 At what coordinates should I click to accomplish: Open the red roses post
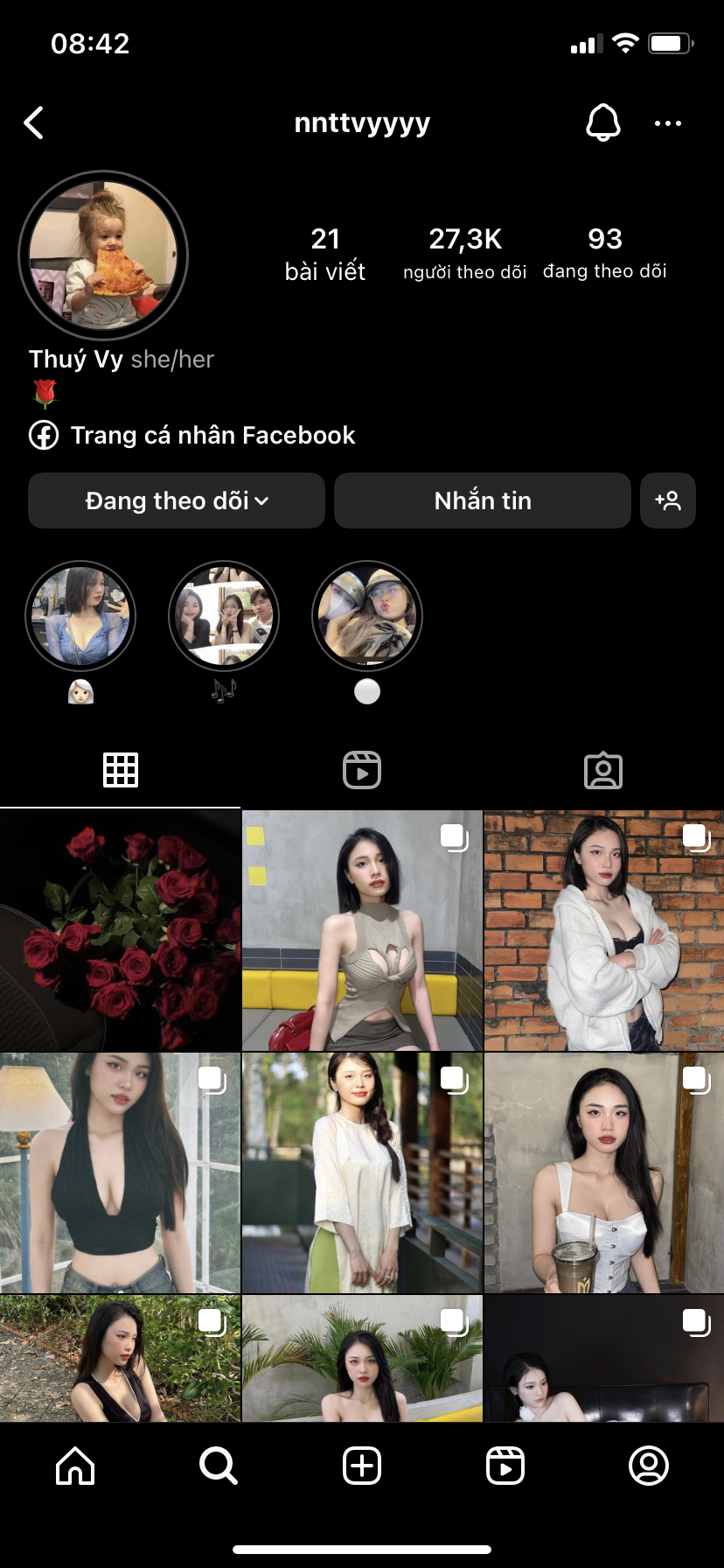tap(120, 930)
